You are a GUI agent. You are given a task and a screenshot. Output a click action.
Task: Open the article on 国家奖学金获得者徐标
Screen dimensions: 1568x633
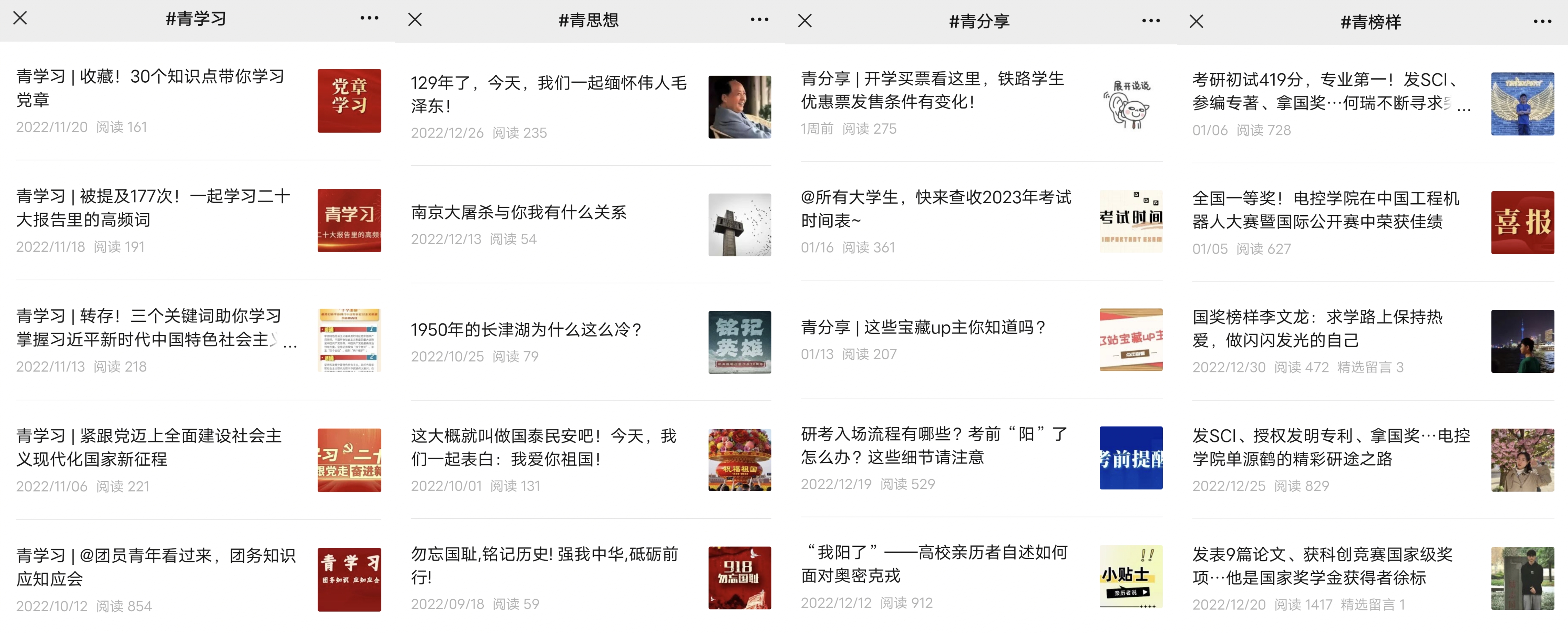pyautogui.click(x=1322, y=566)
